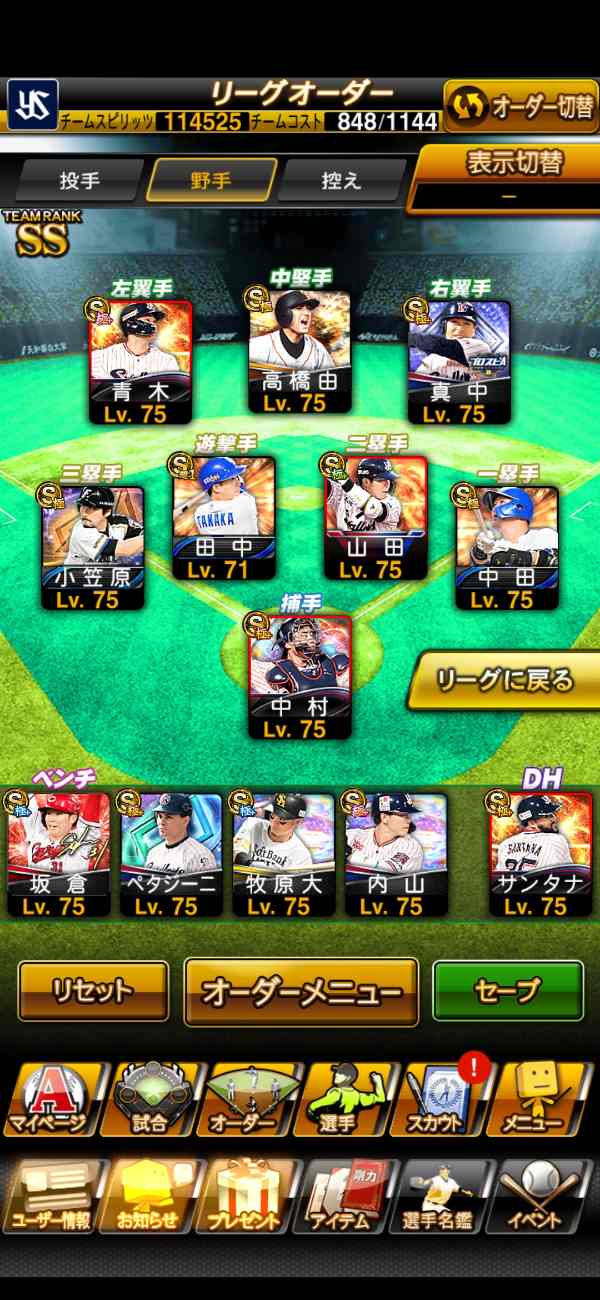Open the オーダーメニュー
This screenshot has height=1300, width=600.
(x=301, y=991)
